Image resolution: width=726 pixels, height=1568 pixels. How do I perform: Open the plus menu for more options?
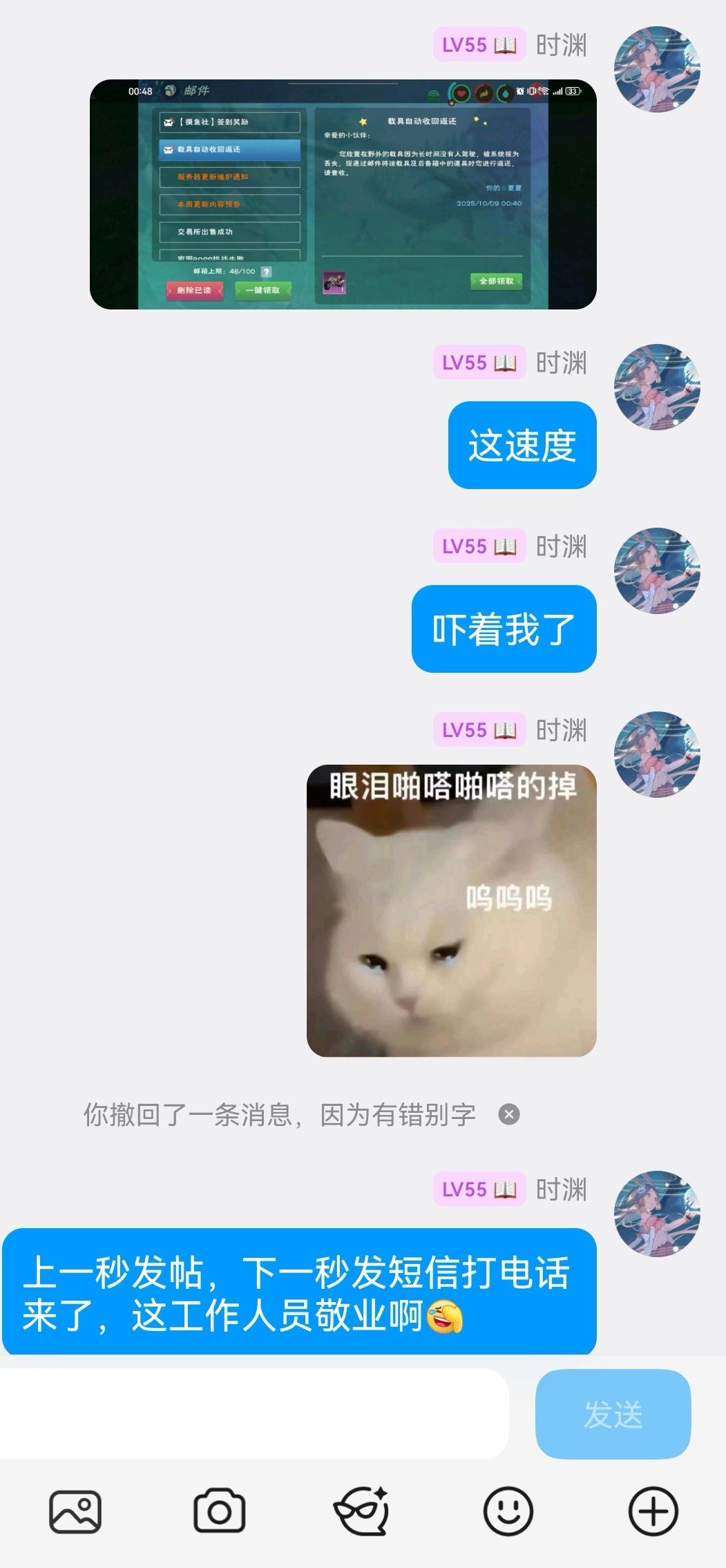pos(653,1511)
